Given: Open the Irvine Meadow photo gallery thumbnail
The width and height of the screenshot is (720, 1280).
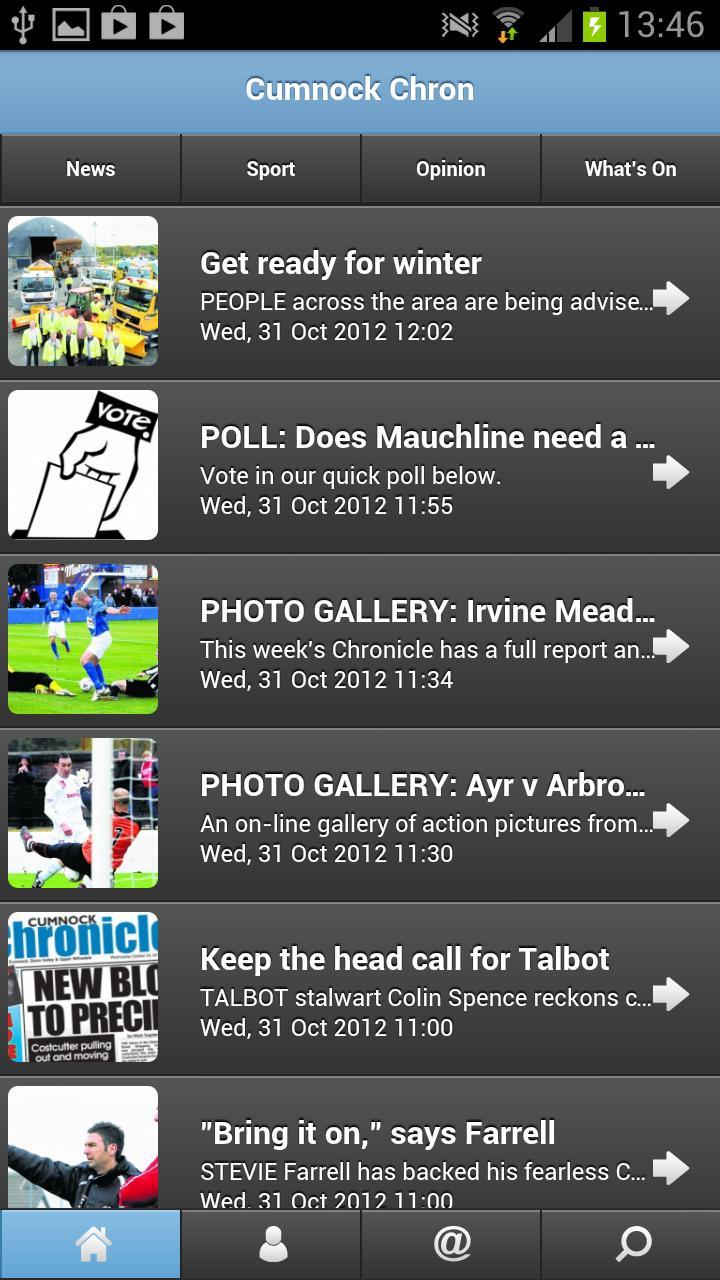Looking at the screenshot, I should [83, 638].
